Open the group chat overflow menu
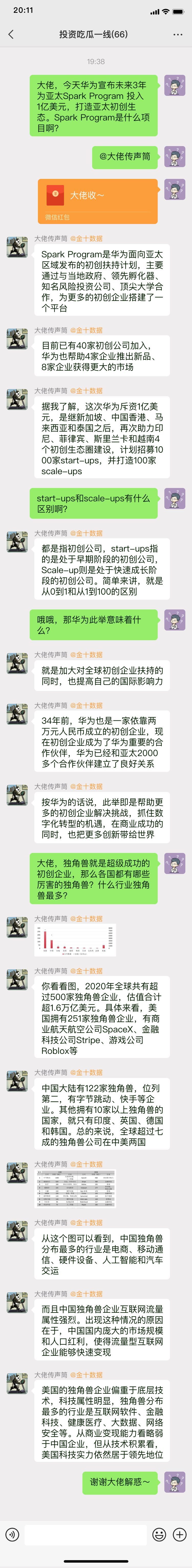 click(177, 34)
